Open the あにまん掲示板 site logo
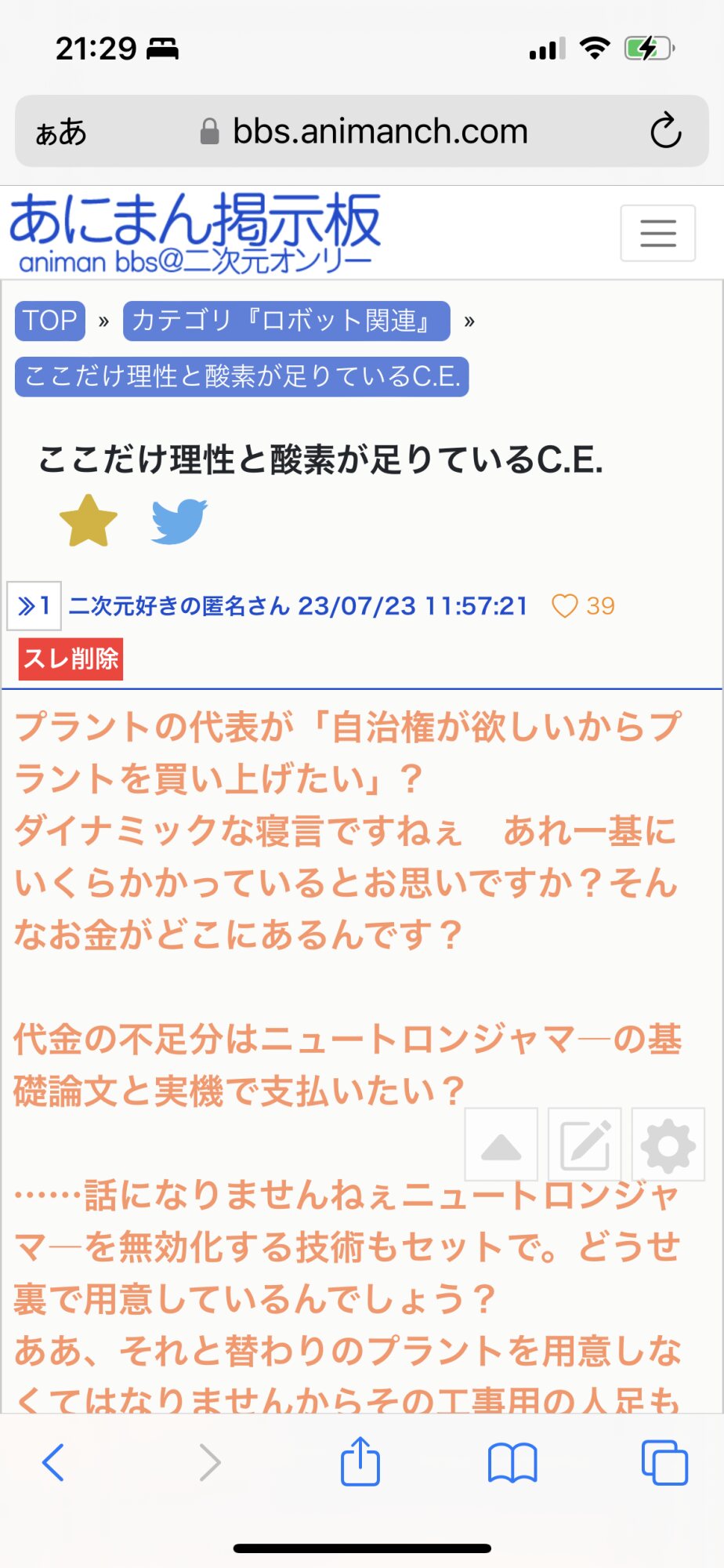The image size is (724, 1568). point(194,233)
